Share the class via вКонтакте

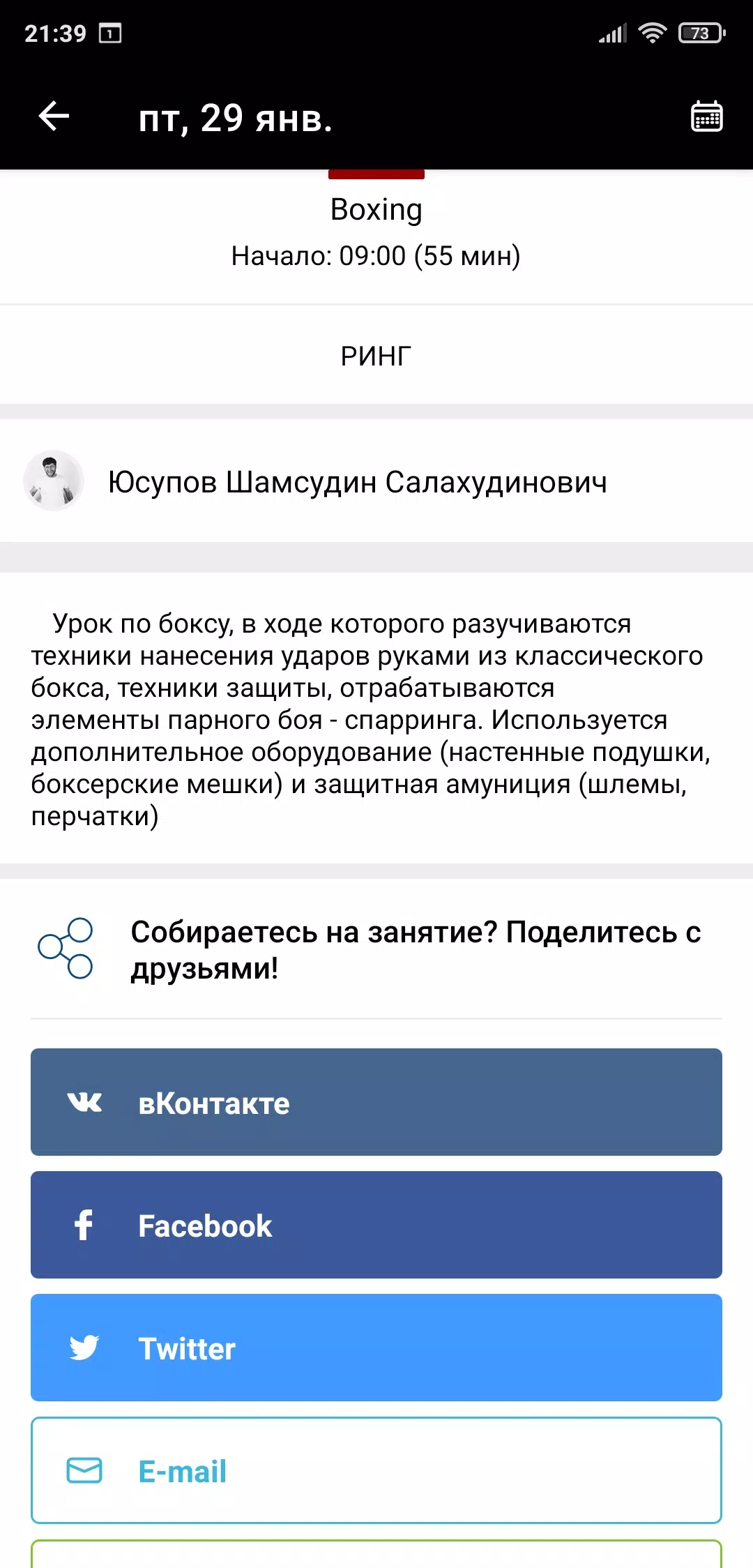pyautogui.click(x=376, y=1102)
